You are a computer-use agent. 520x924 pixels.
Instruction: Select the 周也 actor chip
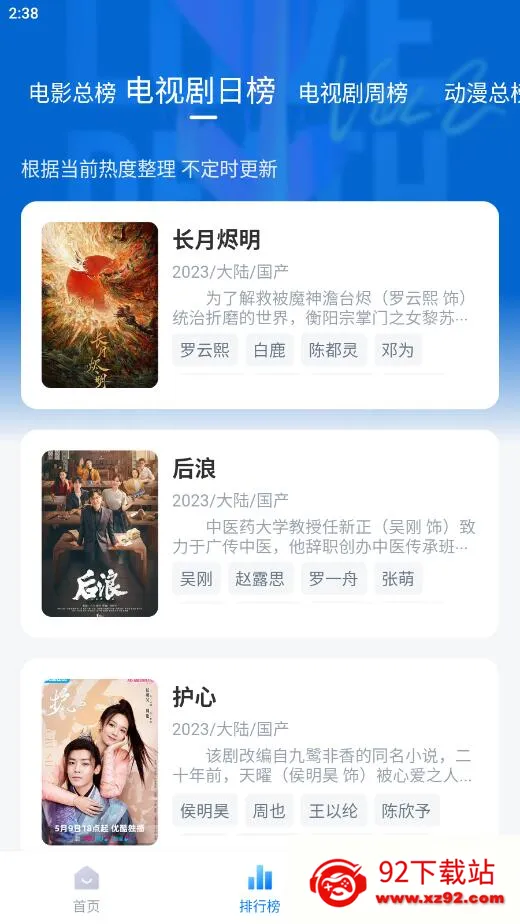pos(269,811)
